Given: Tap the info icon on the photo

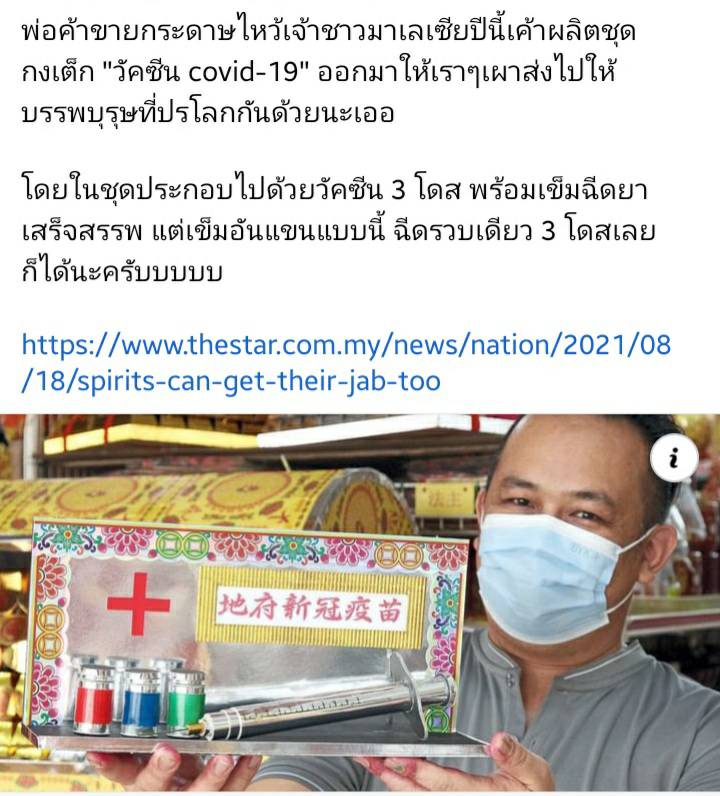Looking at the screenshot, I should [673, 459].
